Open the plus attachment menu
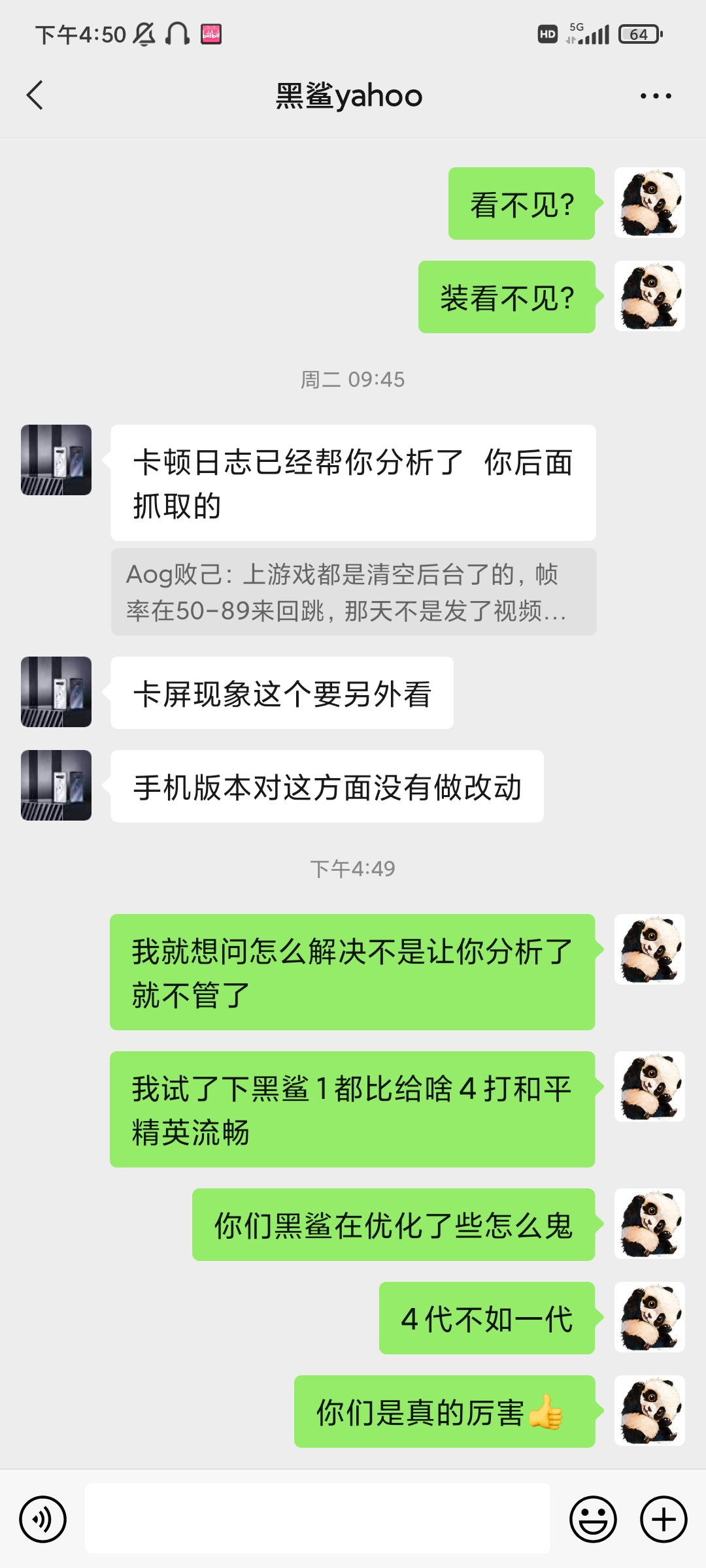The width and height of the screenshot is (706, 1568). click(x=663, y=1519)
